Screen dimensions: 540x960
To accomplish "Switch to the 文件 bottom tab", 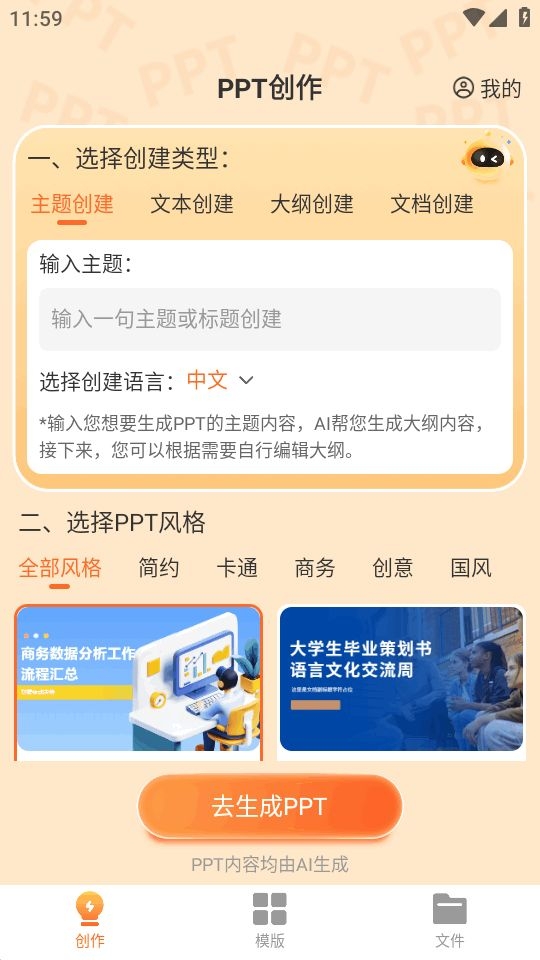I will pos(450,920).
